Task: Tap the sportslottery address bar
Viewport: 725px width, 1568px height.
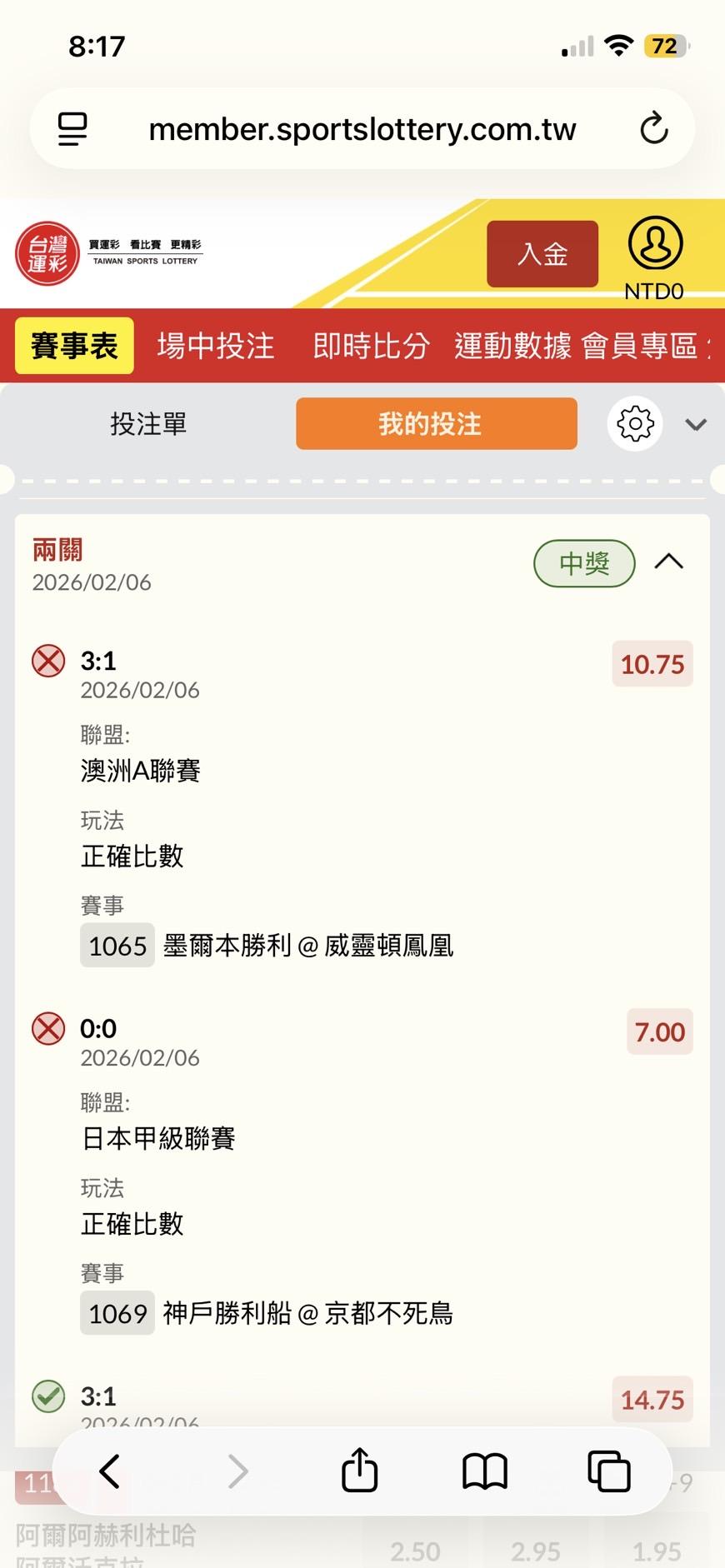Action: [x=362, y=129]
